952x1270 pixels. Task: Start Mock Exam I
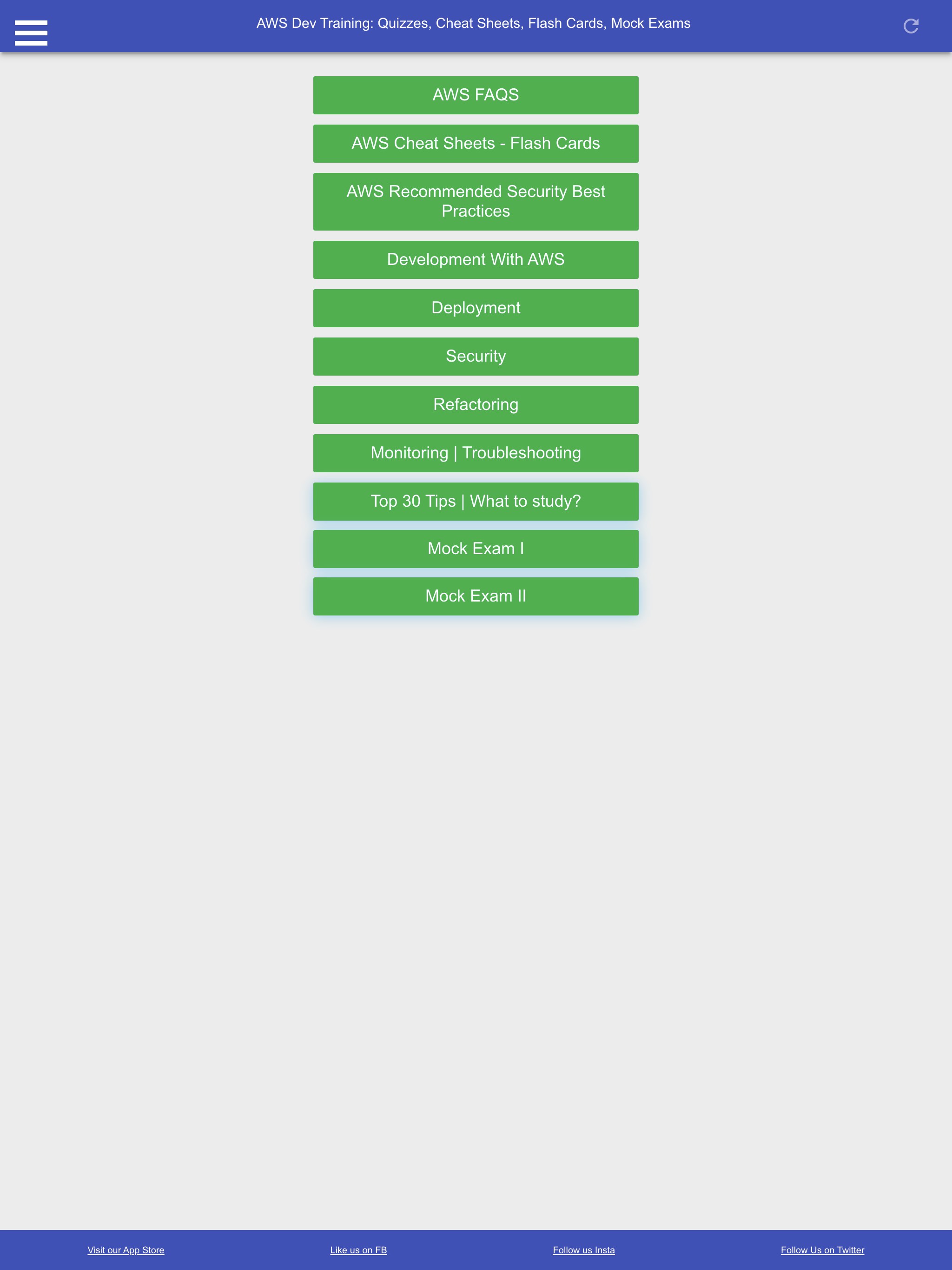click(x=476, y=549)
